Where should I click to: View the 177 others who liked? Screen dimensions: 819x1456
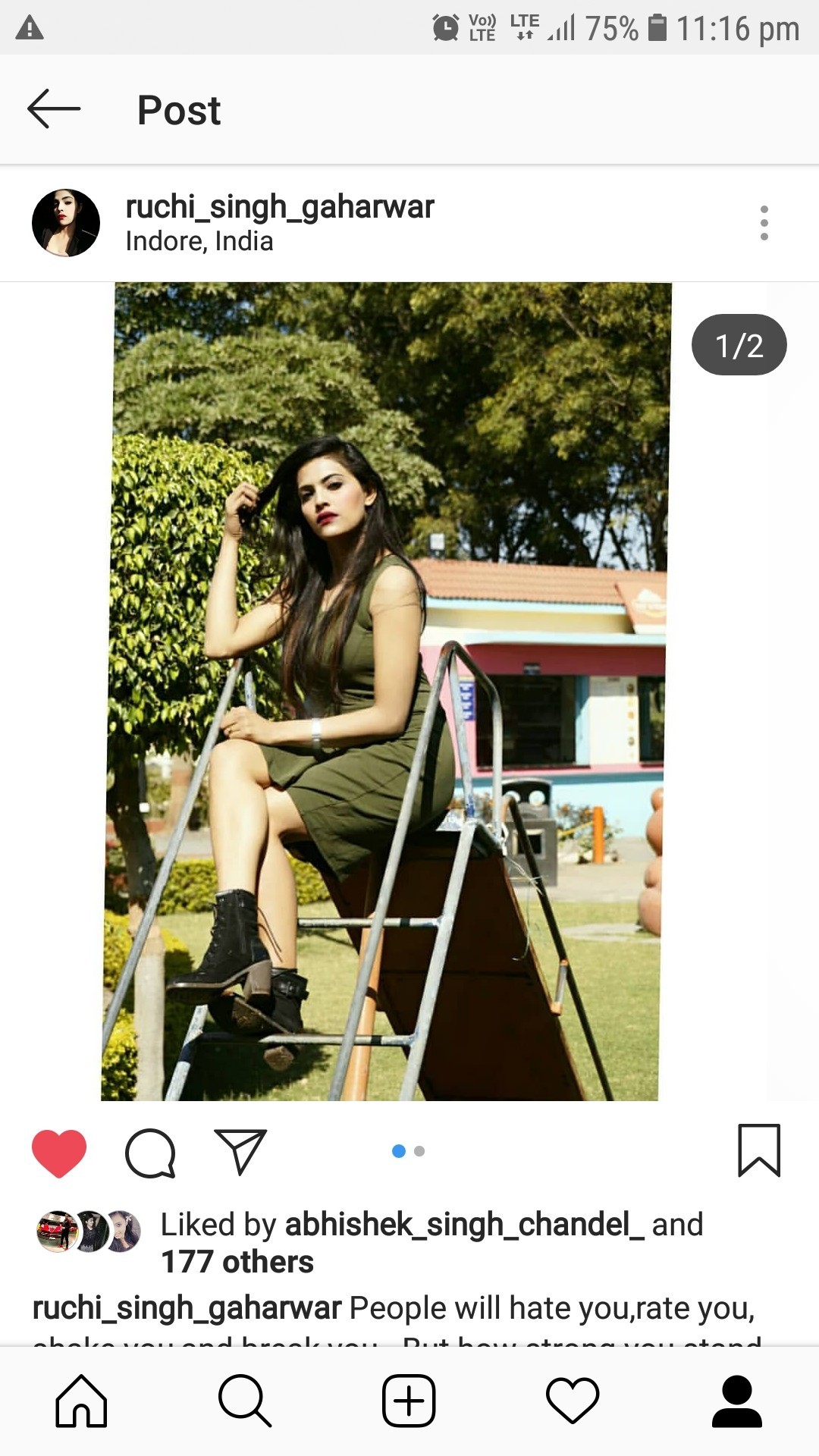[237, 1262]
